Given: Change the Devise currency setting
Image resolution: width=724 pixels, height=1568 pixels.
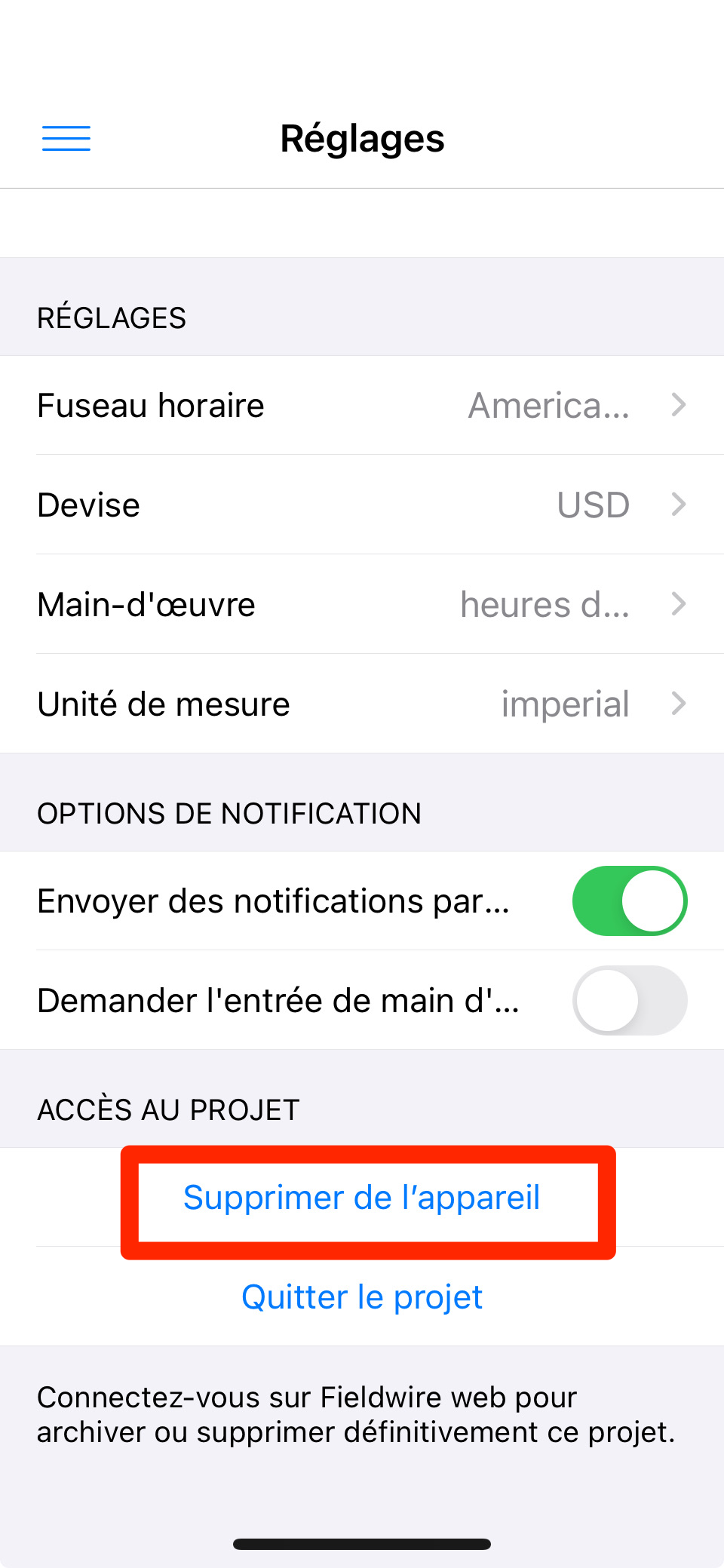Looking at the screenshot, I should pyautogui.click(x=362, y=505).
